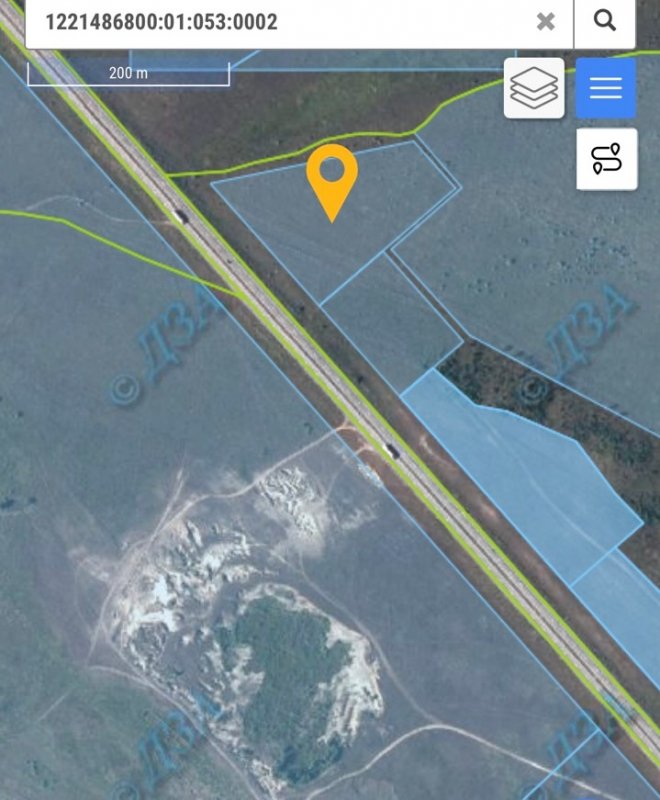660x800 pixels.
Task: Open the route measurement tool
Action: point(606,159)
